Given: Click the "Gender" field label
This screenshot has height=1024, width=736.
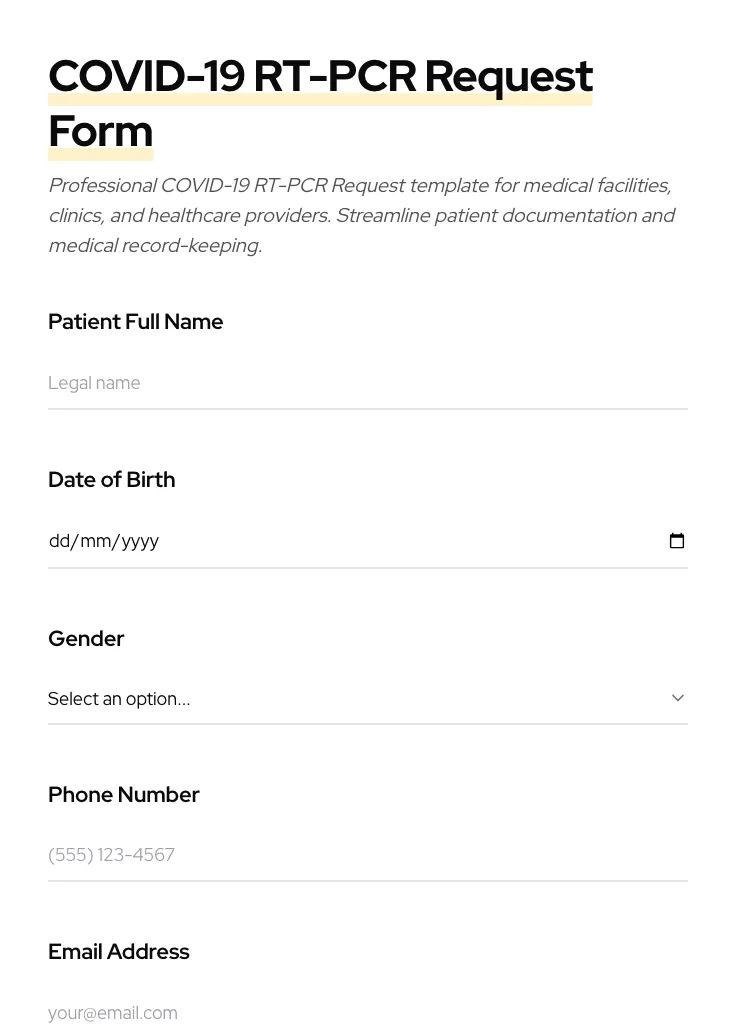Looking at the screenshot, I should coord(86,638).
